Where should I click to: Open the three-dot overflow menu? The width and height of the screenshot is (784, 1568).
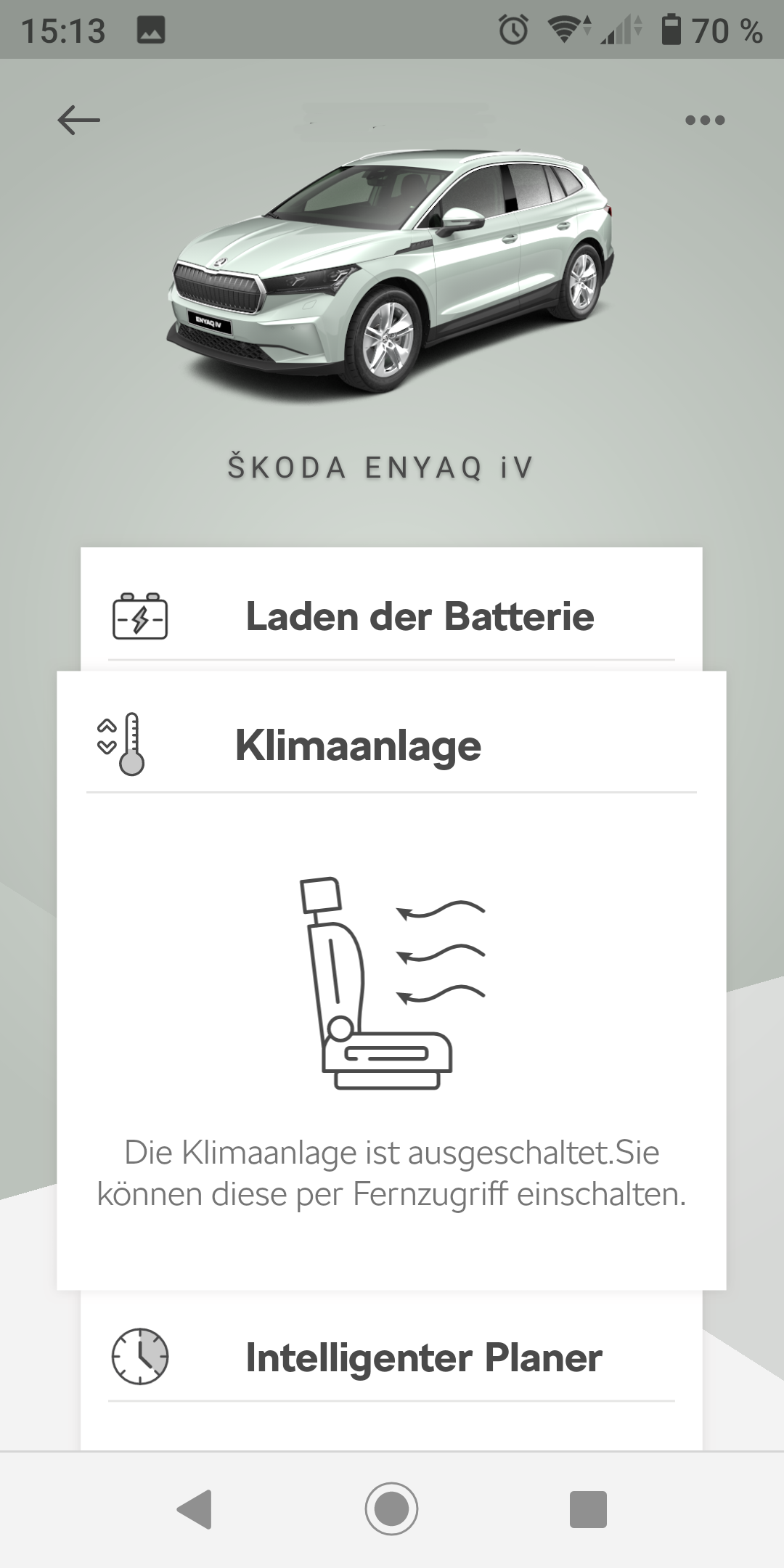[705, 121]
